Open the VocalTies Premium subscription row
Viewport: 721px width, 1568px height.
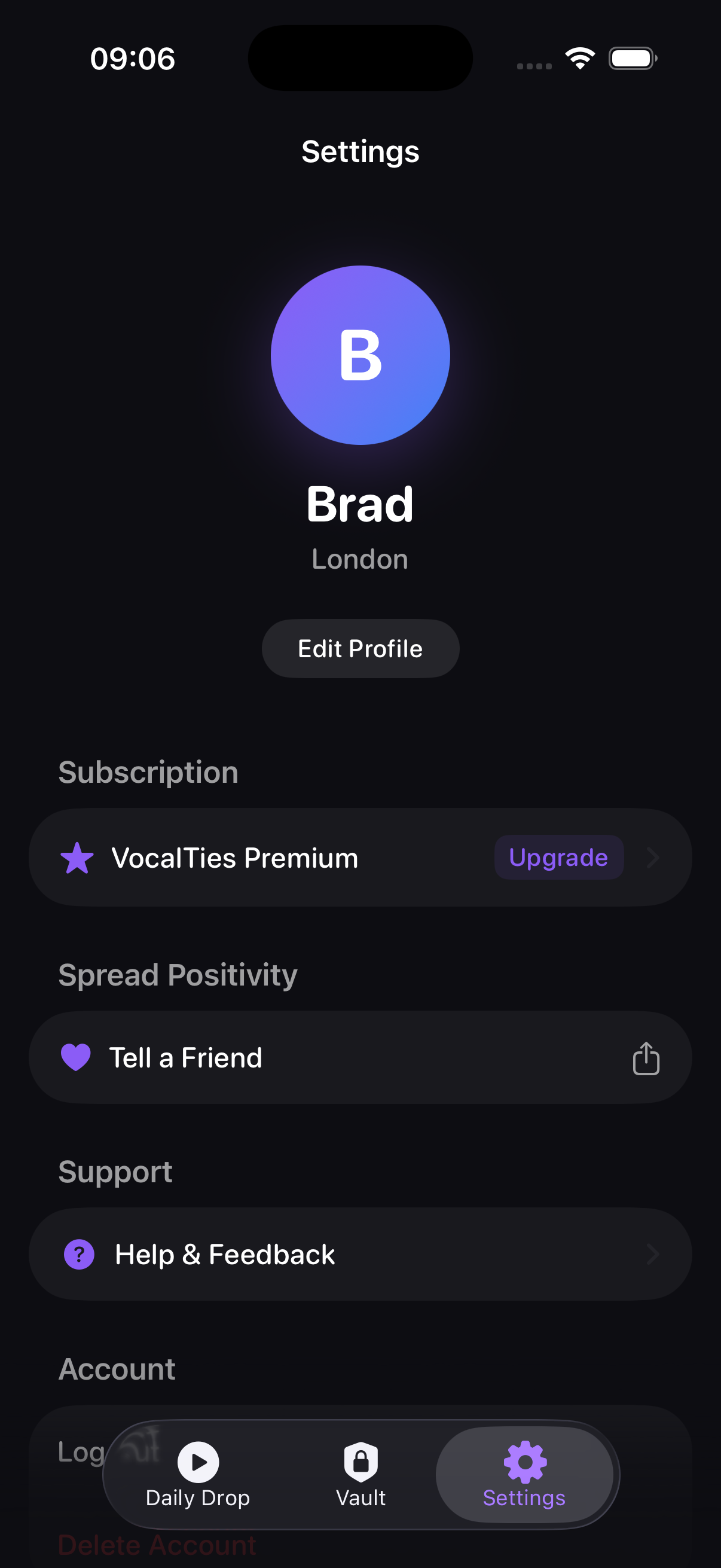point(360,857)
